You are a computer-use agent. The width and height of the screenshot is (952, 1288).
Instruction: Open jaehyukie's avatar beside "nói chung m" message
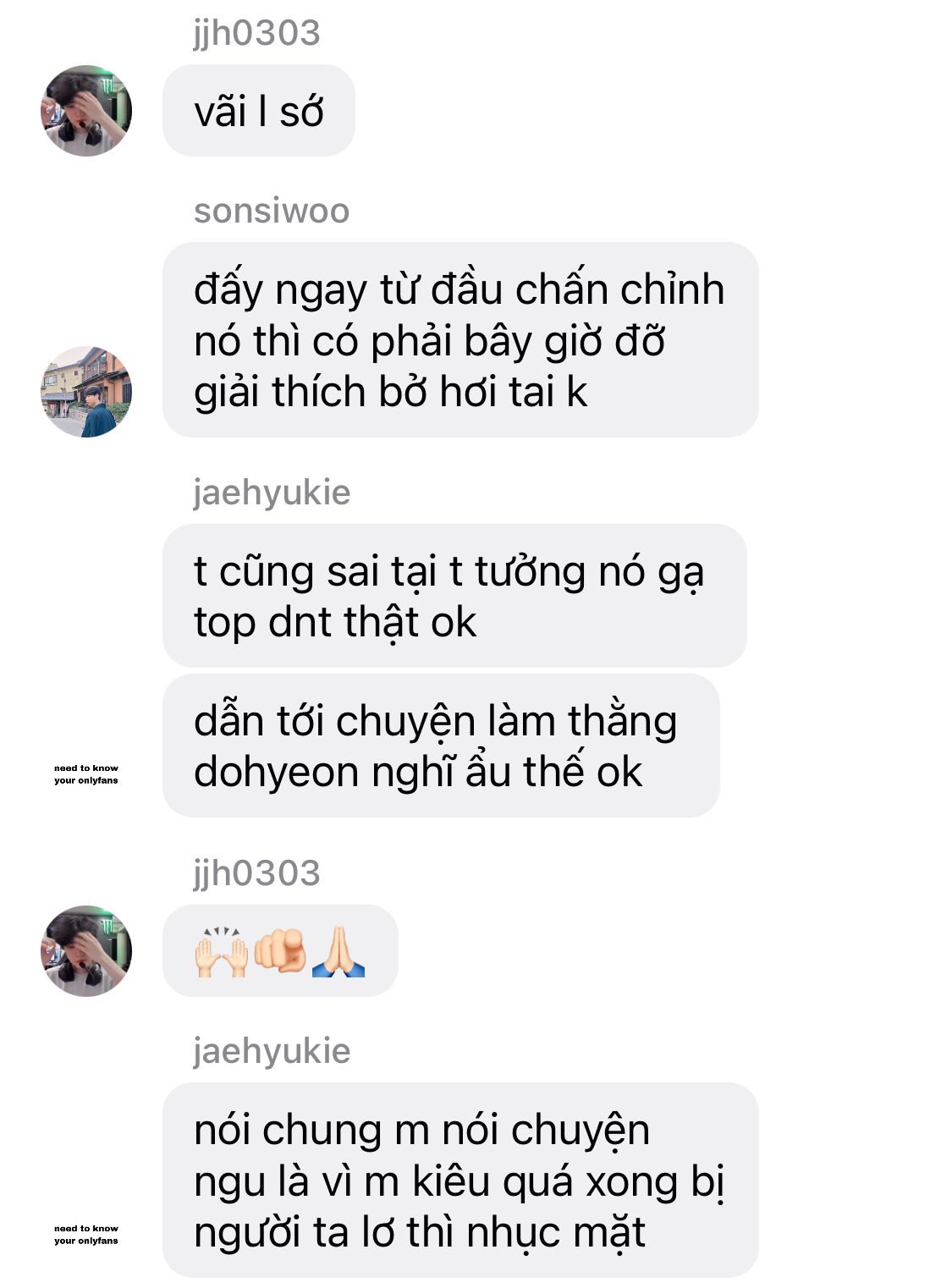(x=86, y=1234)
